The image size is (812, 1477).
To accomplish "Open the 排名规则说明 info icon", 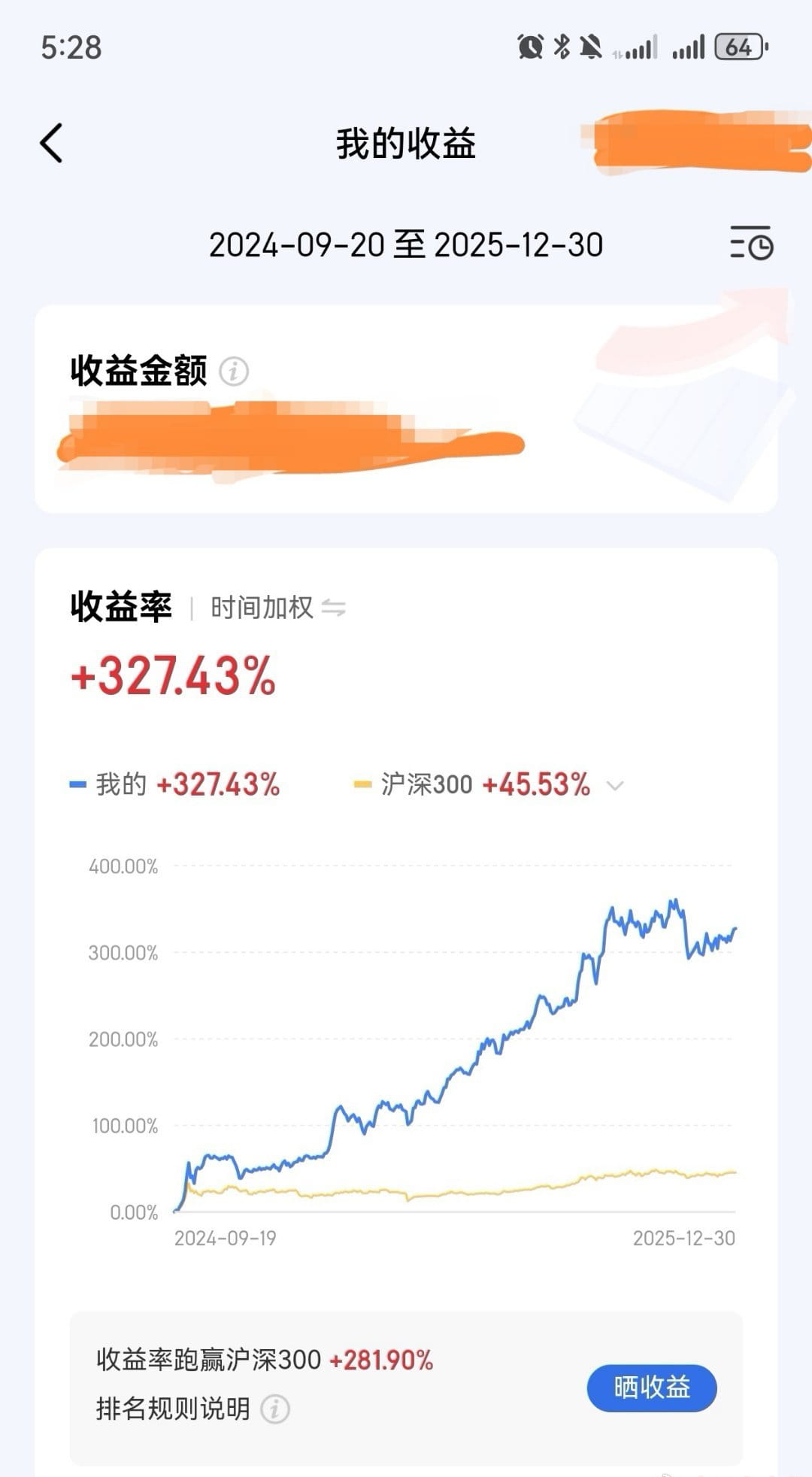I will [275, 1409].
